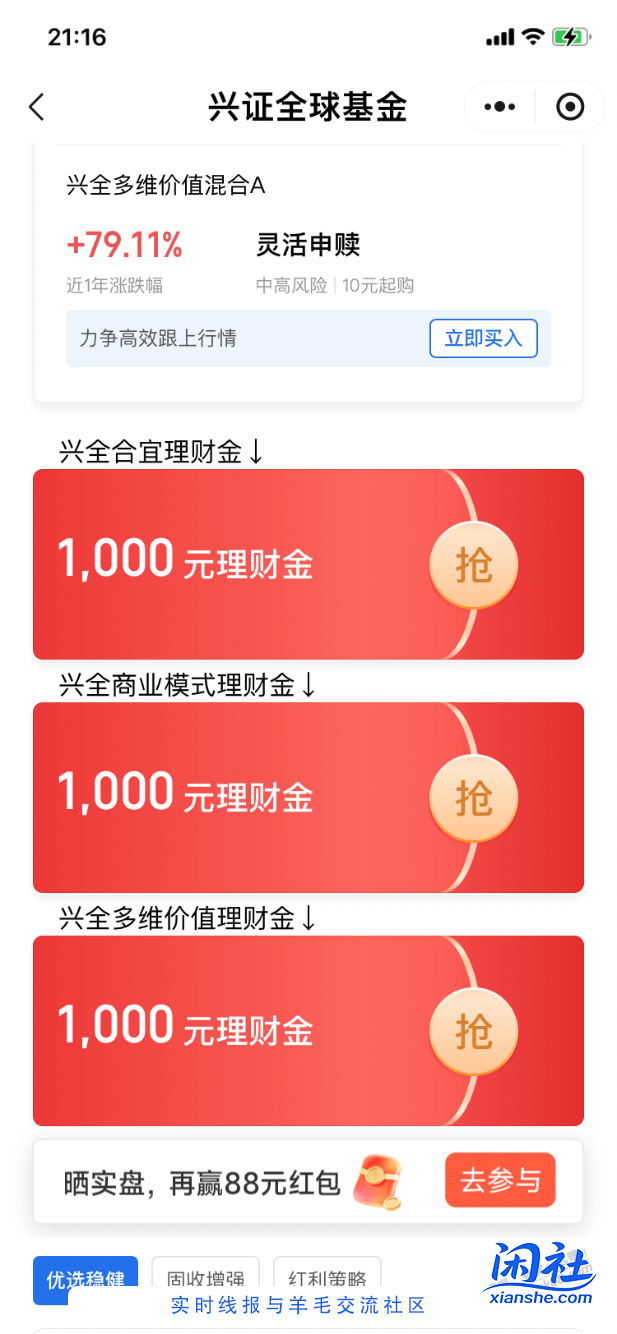Grab the 兴全多维价值 1,000元理财金 coupon

pos(473,1032)
